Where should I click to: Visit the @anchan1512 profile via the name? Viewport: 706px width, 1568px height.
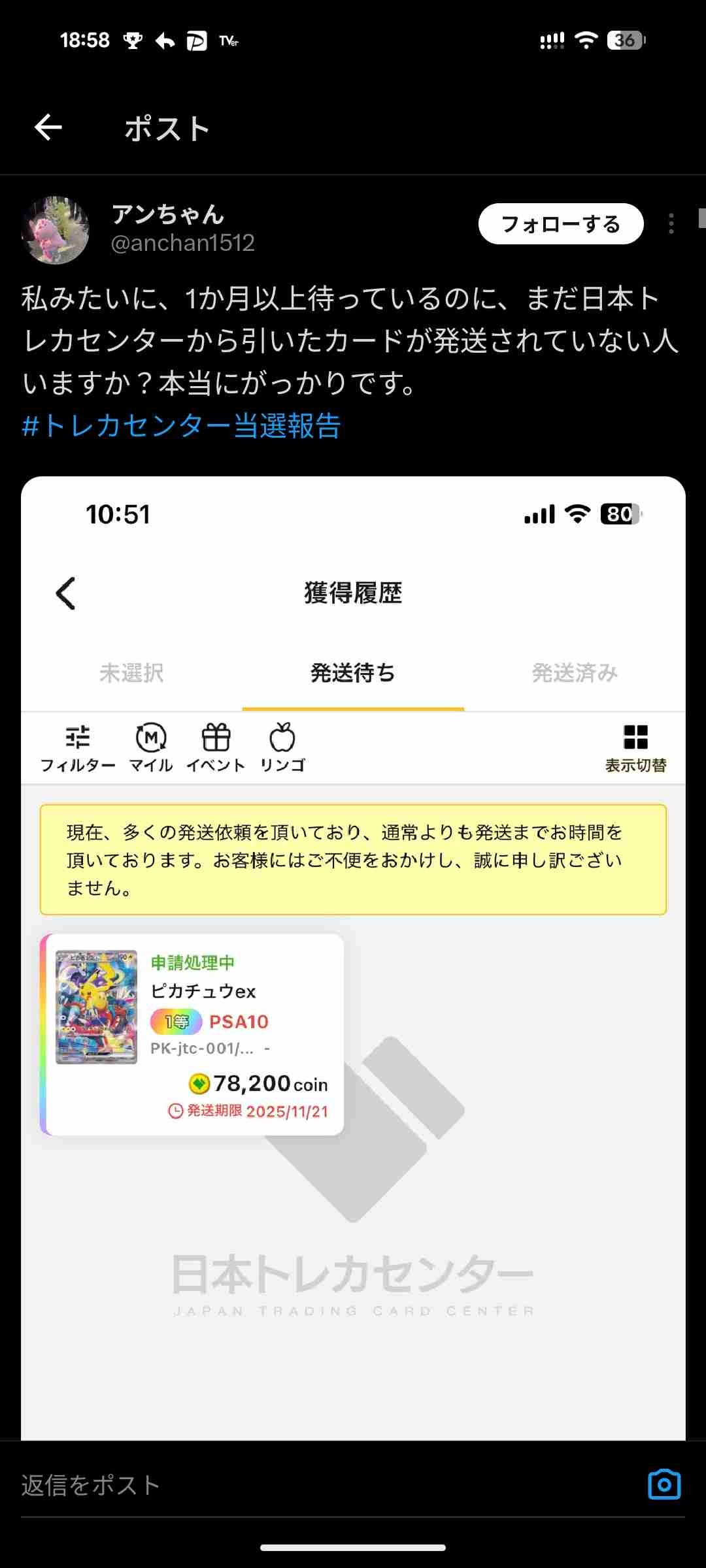coord(168,214)
